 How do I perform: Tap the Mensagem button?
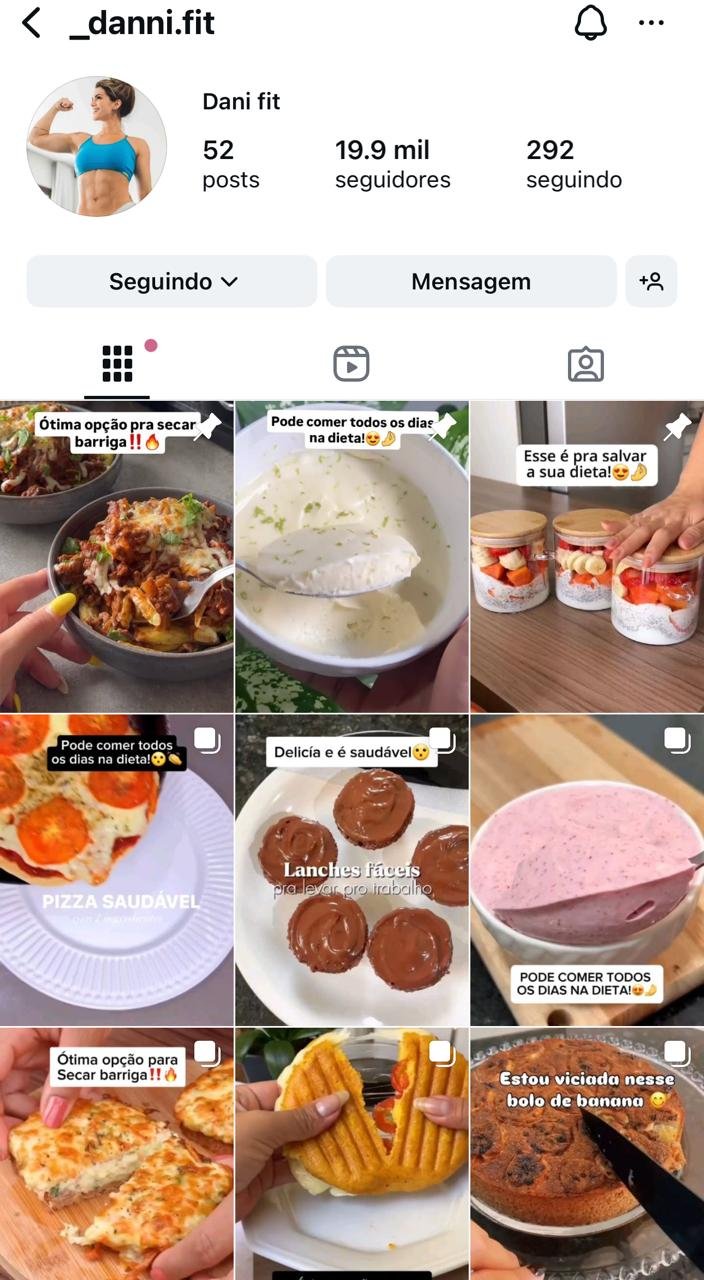(x=471, y=281)
